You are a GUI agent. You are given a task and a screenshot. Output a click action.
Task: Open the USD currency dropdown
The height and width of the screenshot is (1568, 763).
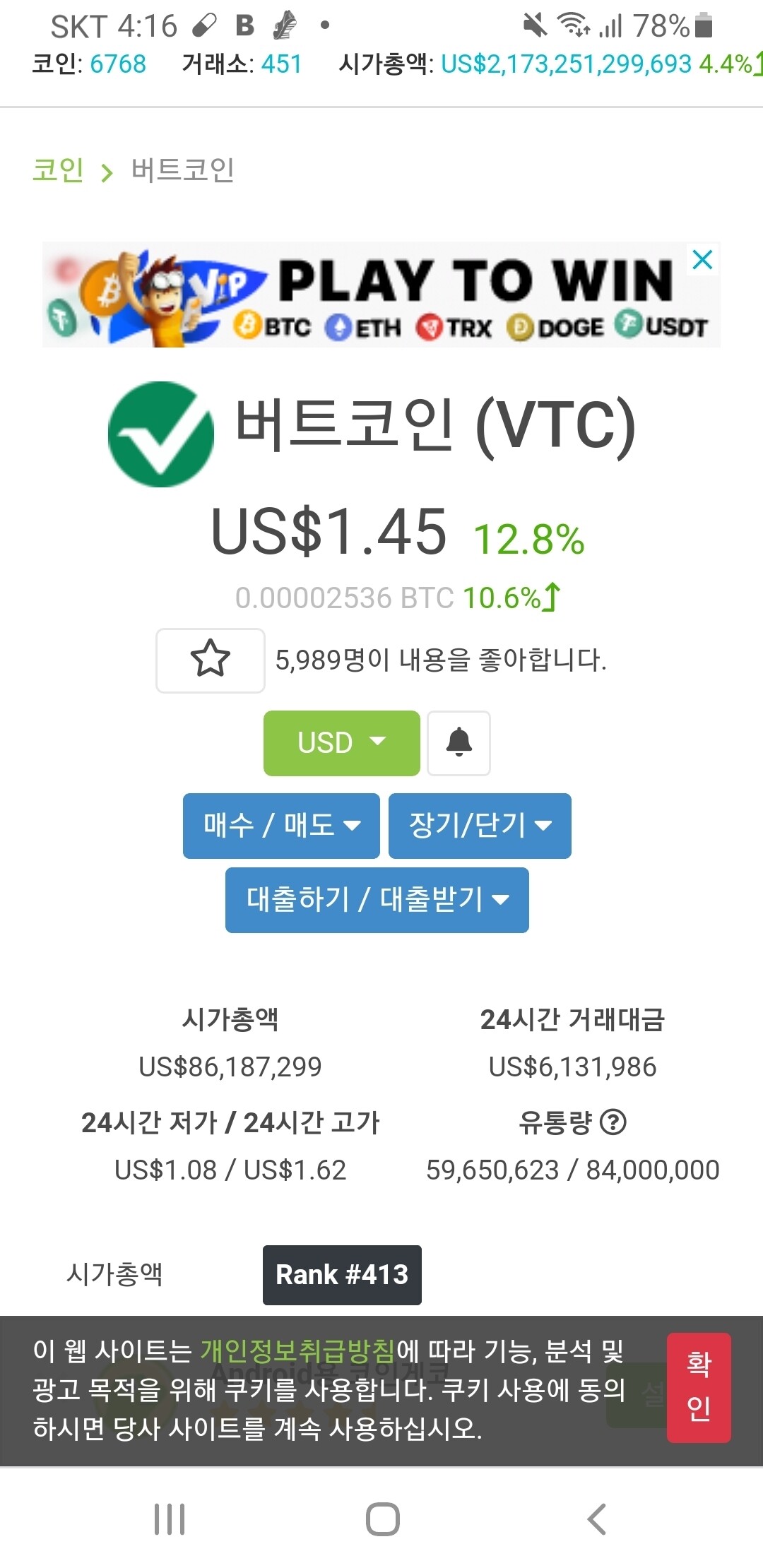pyautogui.click(x=341, y=742)
